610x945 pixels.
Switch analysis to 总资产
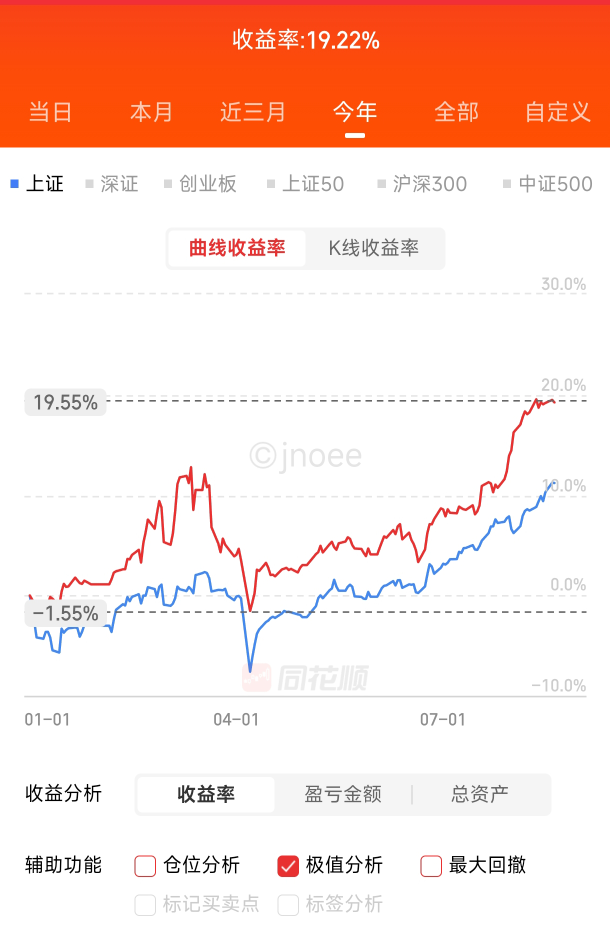click(480, 795)
